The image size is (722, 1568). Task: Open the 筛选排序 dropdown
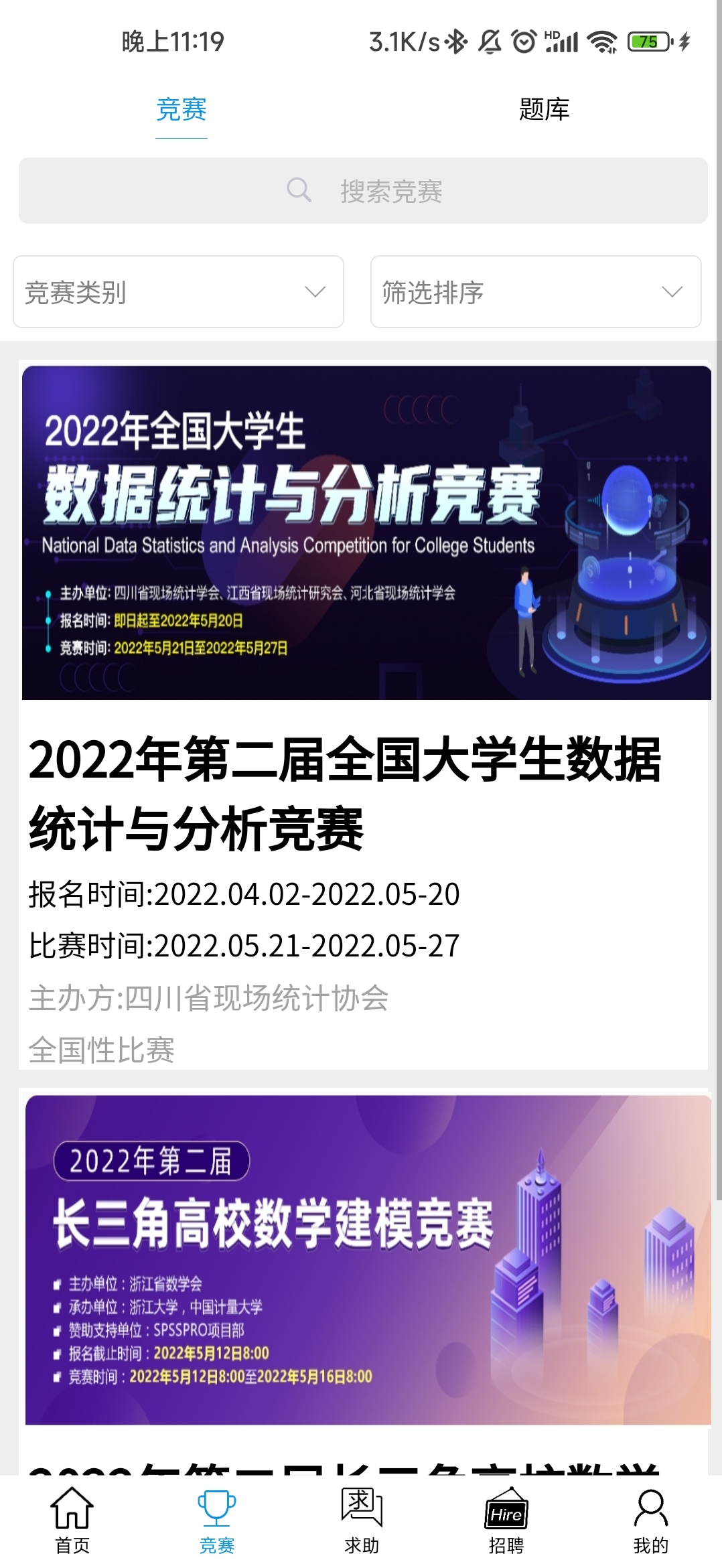click(x=536, y=292)
